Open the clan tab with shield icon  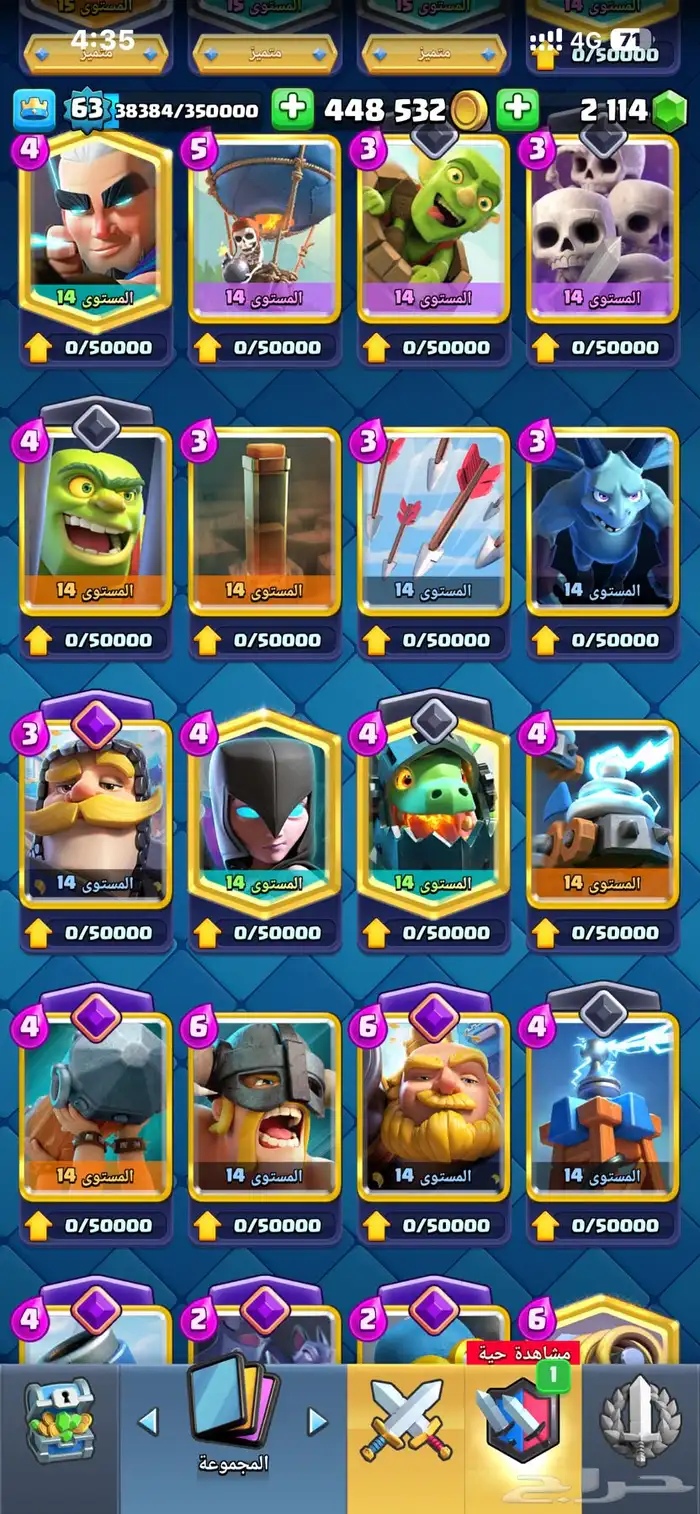523,1420
